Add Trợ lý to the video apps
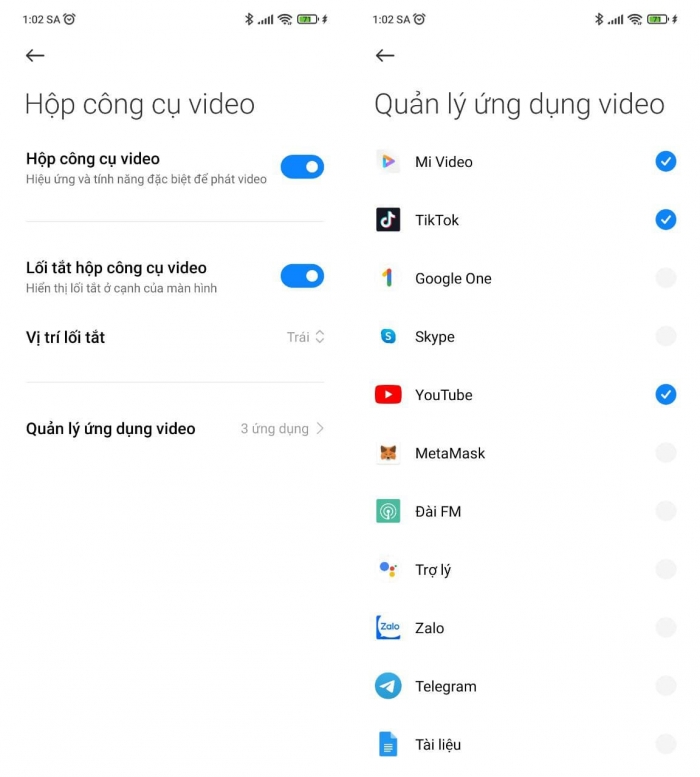The height and width of the screenshot is (777, 700). pos(665,570)
